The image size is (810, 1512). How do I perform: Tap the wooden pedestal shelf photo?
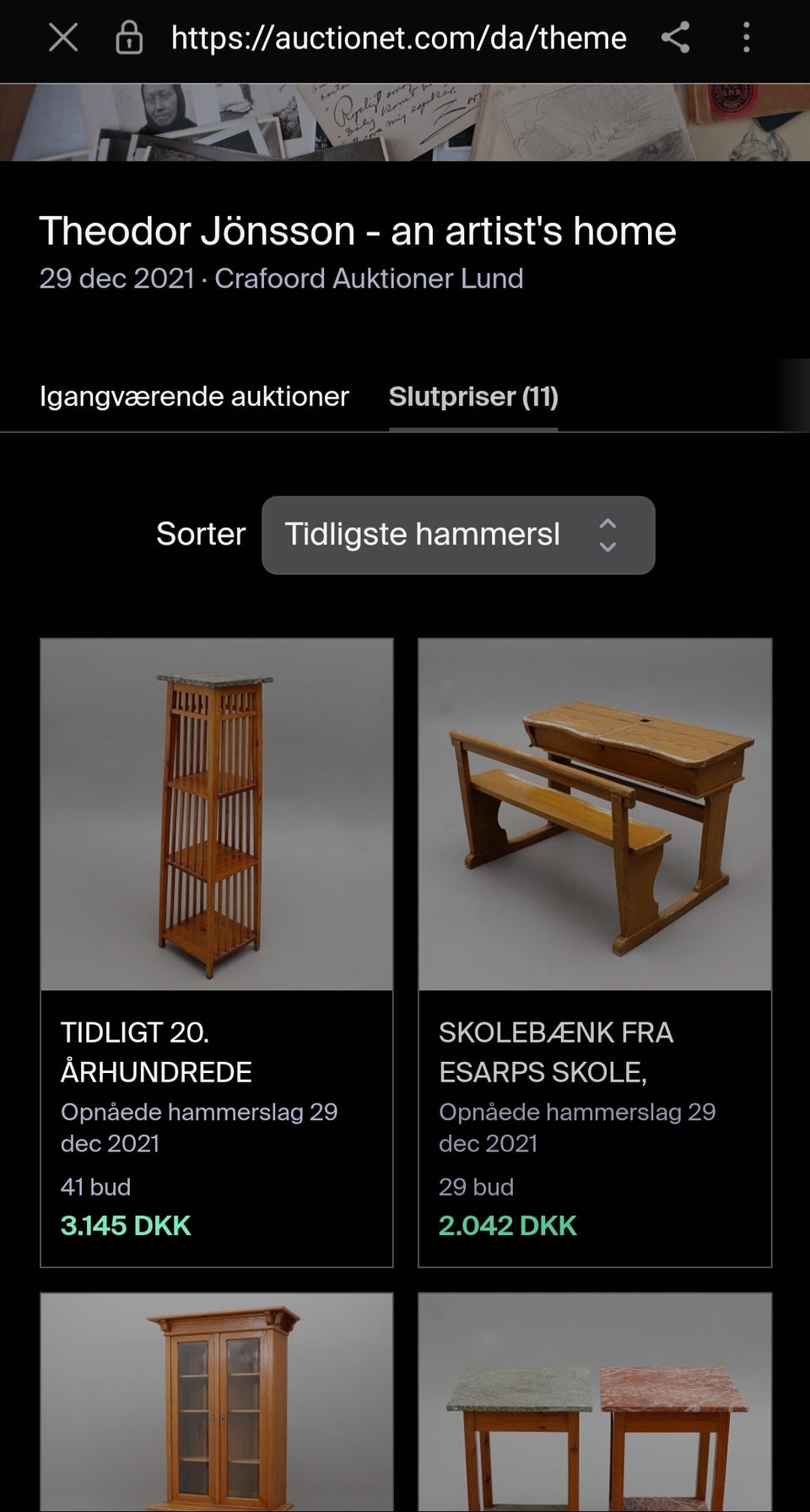click(x=216, y=810)
